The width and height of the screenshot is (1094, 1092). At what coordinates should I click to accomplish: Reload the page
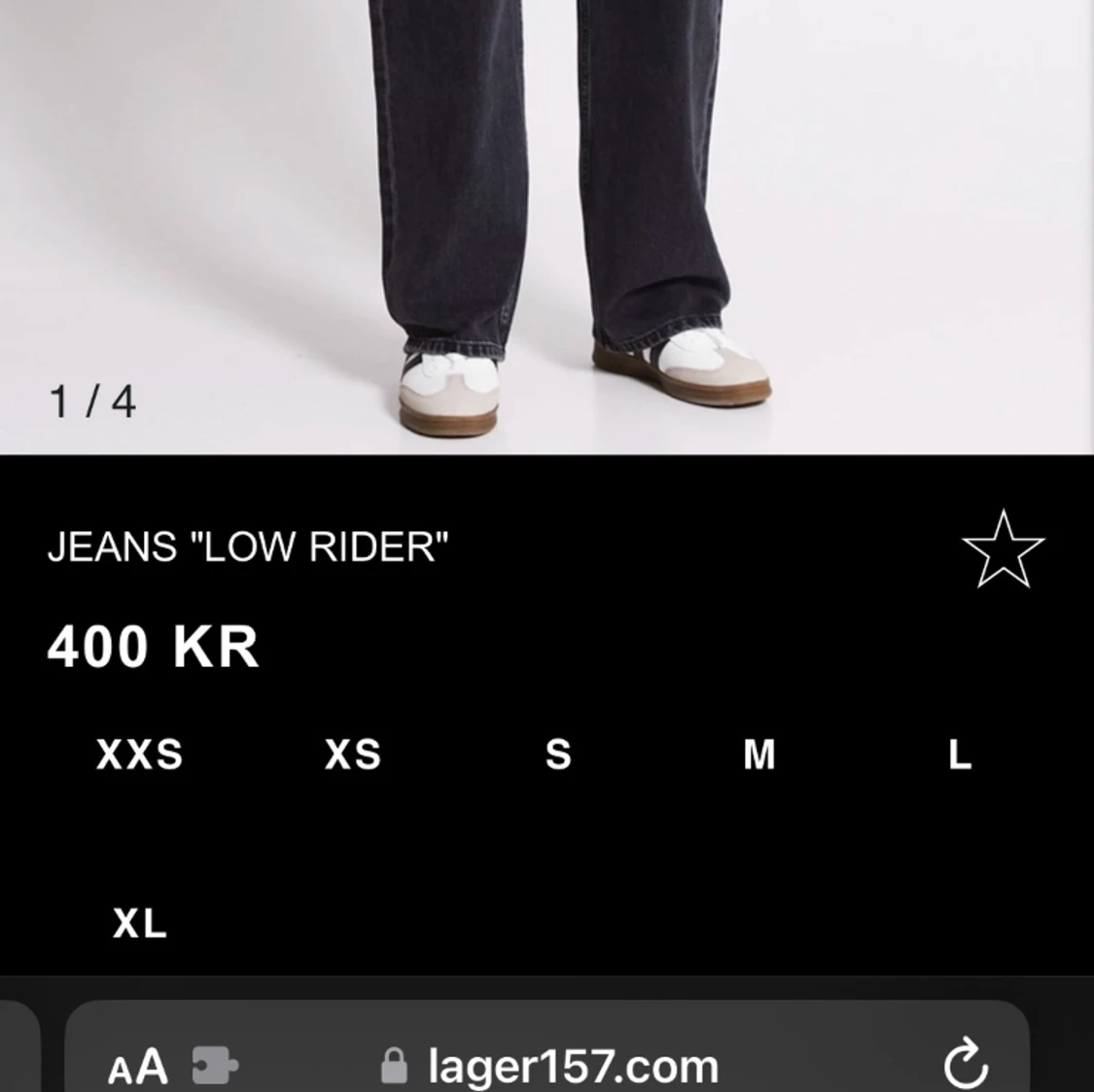pyautogui.click(x=965, y=1065)
